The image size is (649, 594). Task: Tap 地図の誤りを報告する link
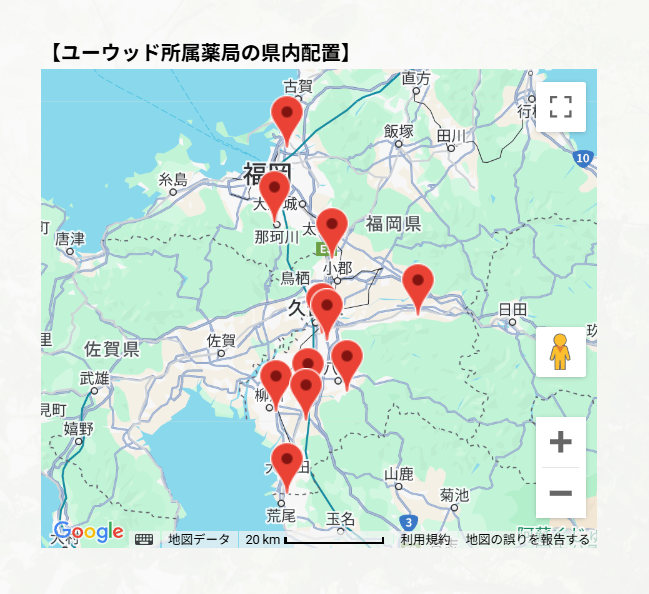(x=527, y=540)
